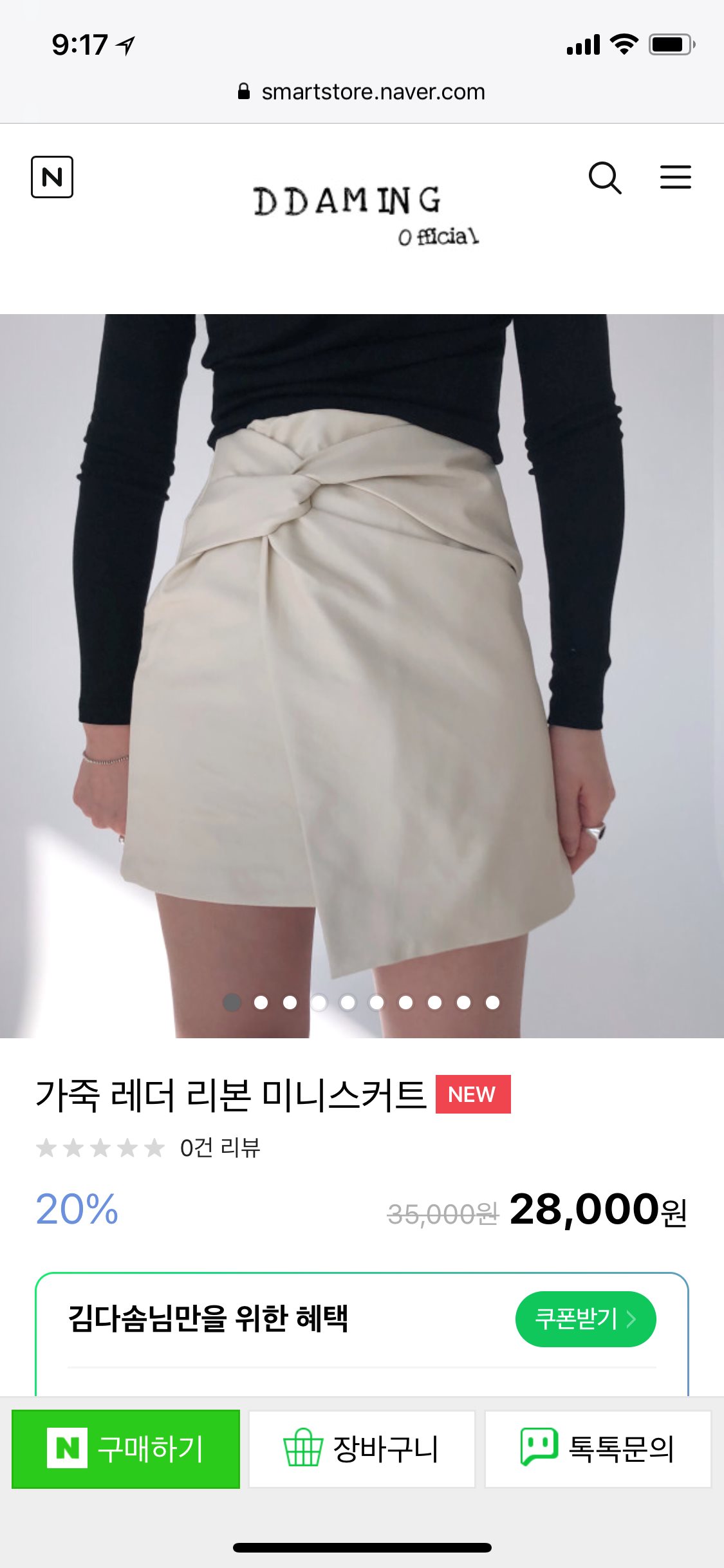Buy now with 구매하기 button
This screenshot has height=1568, width=724.
pos(126,1449)
